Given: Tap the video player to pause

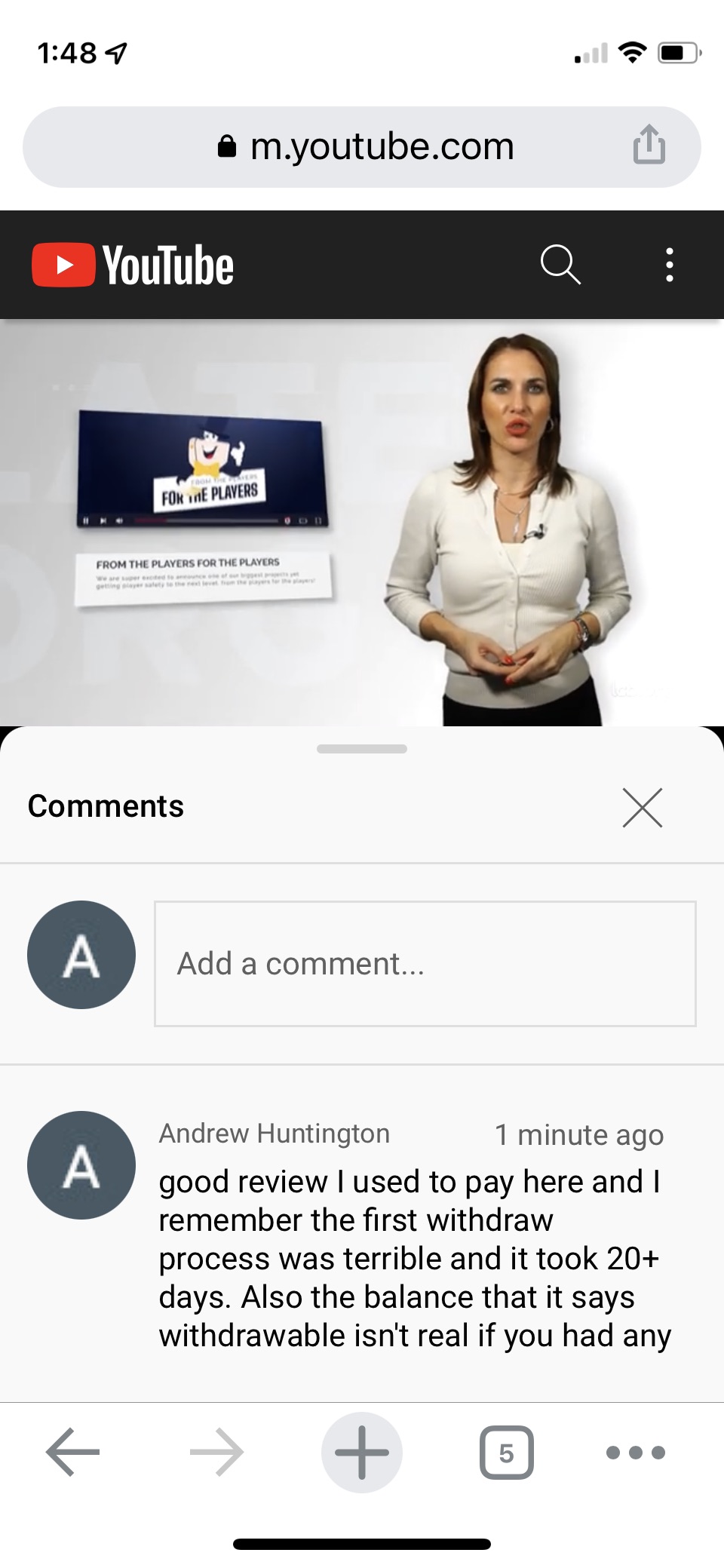Looking at the screenshot, I should point(362,522).
